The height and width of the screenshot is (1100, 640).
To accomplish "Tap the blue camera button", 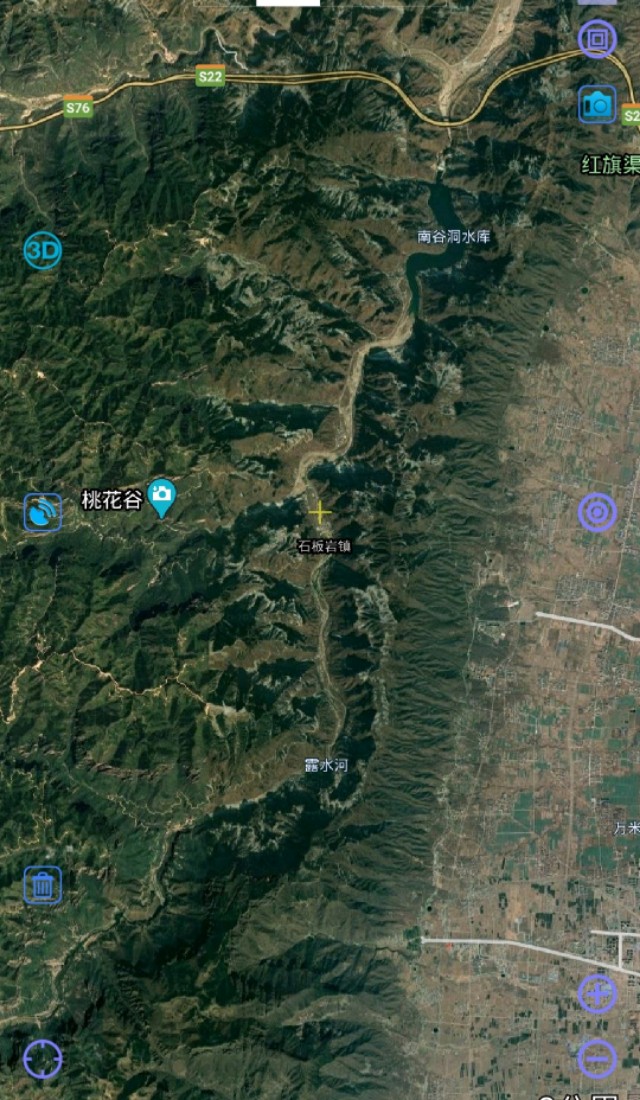I will click(597, 105).
